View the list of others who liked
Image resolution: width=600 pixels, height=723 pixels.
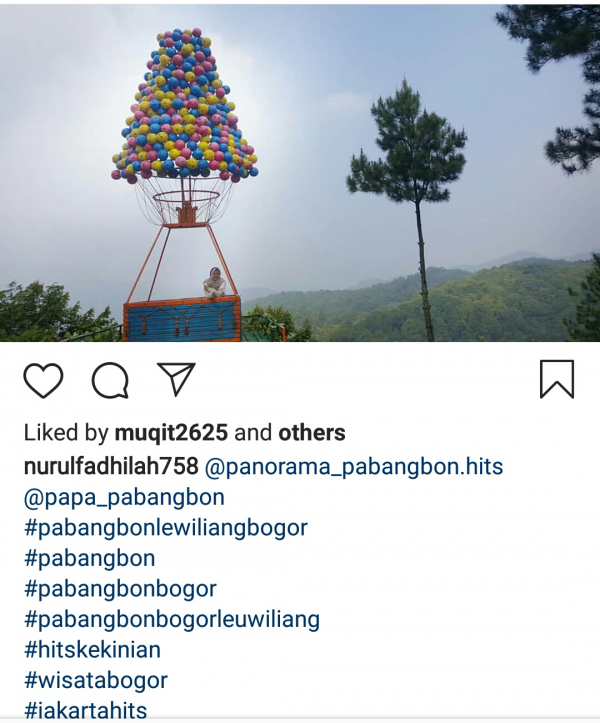(311, 433)
